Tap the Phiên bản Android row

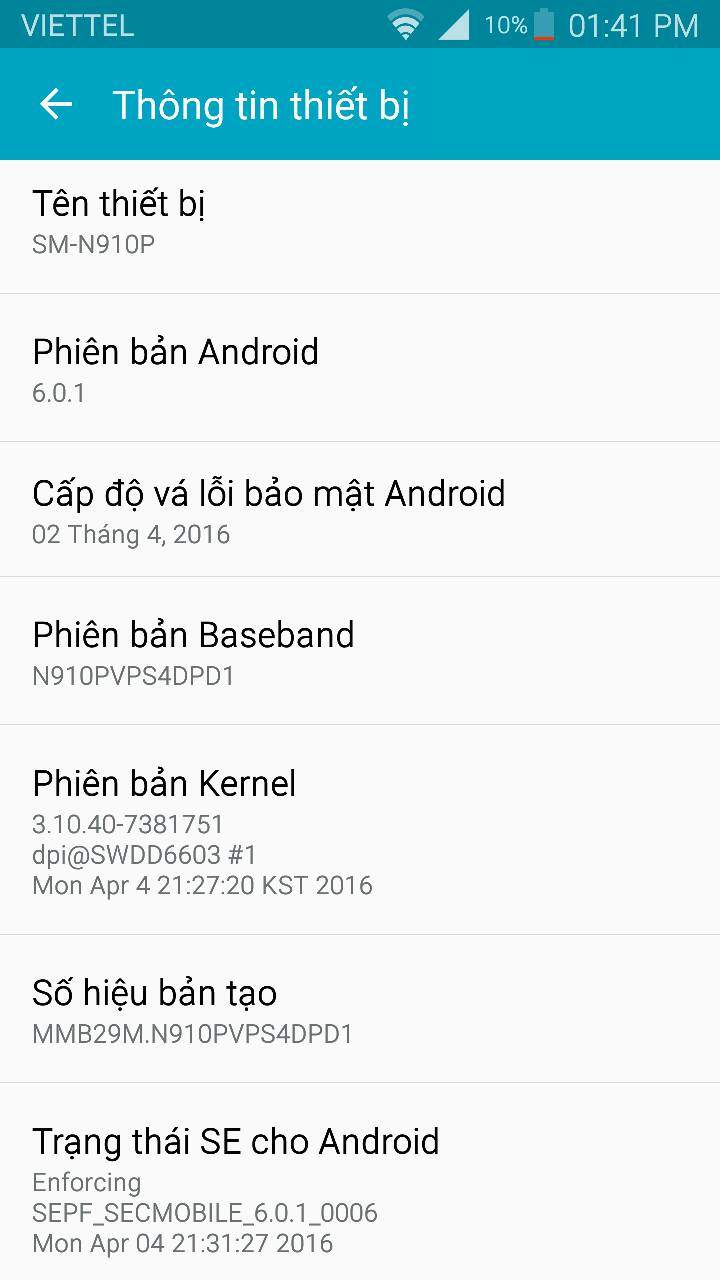[x=360, y=368]
